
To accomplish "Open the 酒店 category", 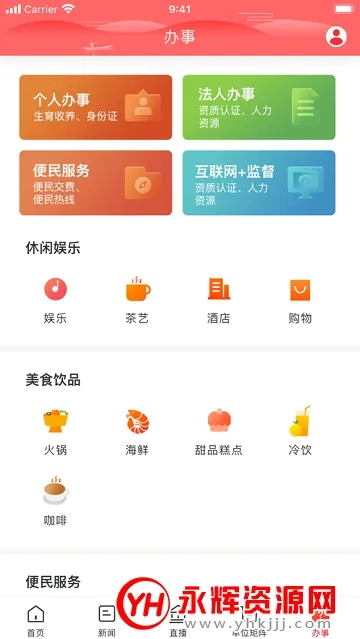I will tap(219, 301).
